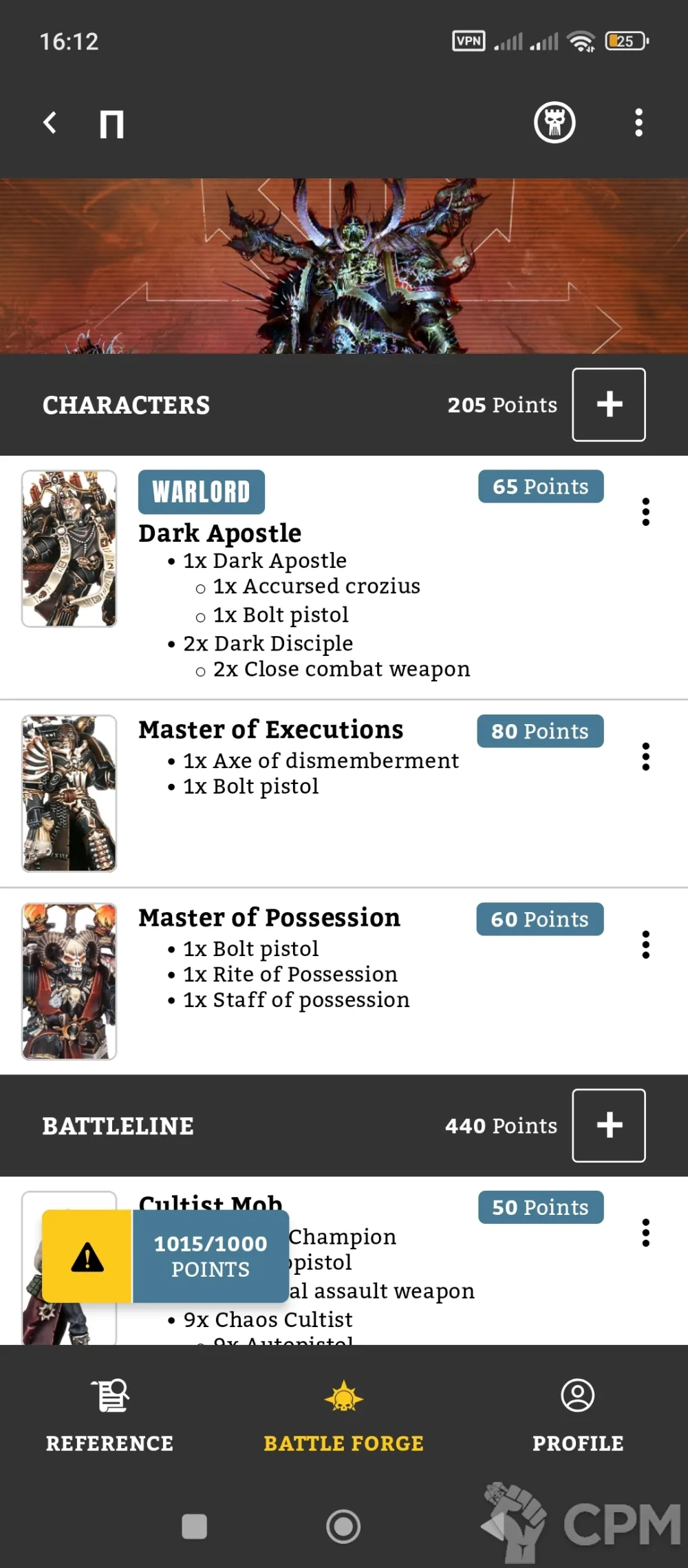Open the skull faction icon in the app bar
688x1568 pixels.
555,123
